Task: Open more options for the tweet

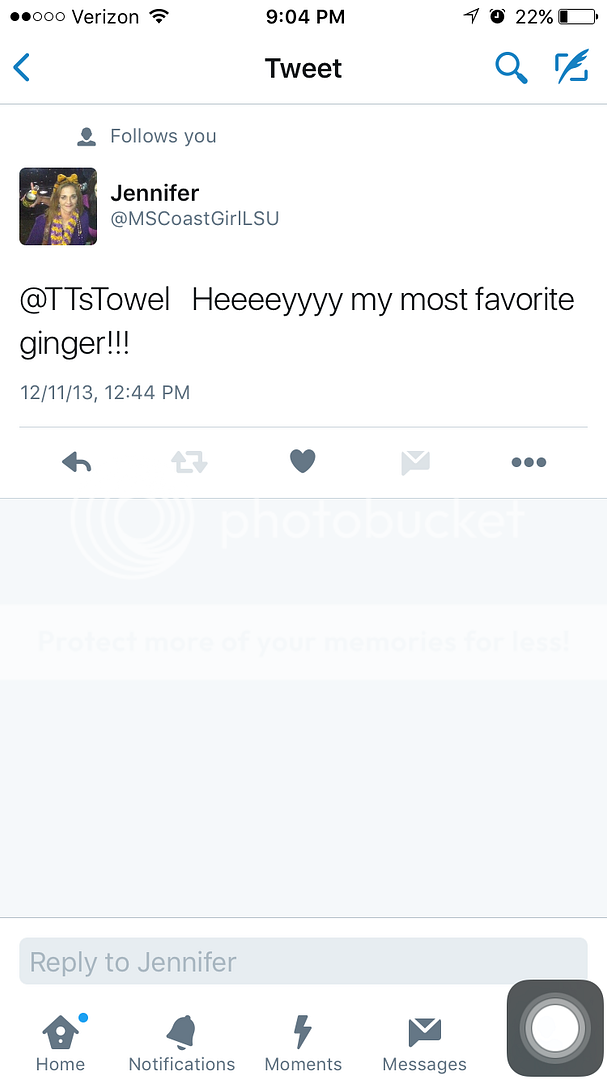Action: pos(528,462)
